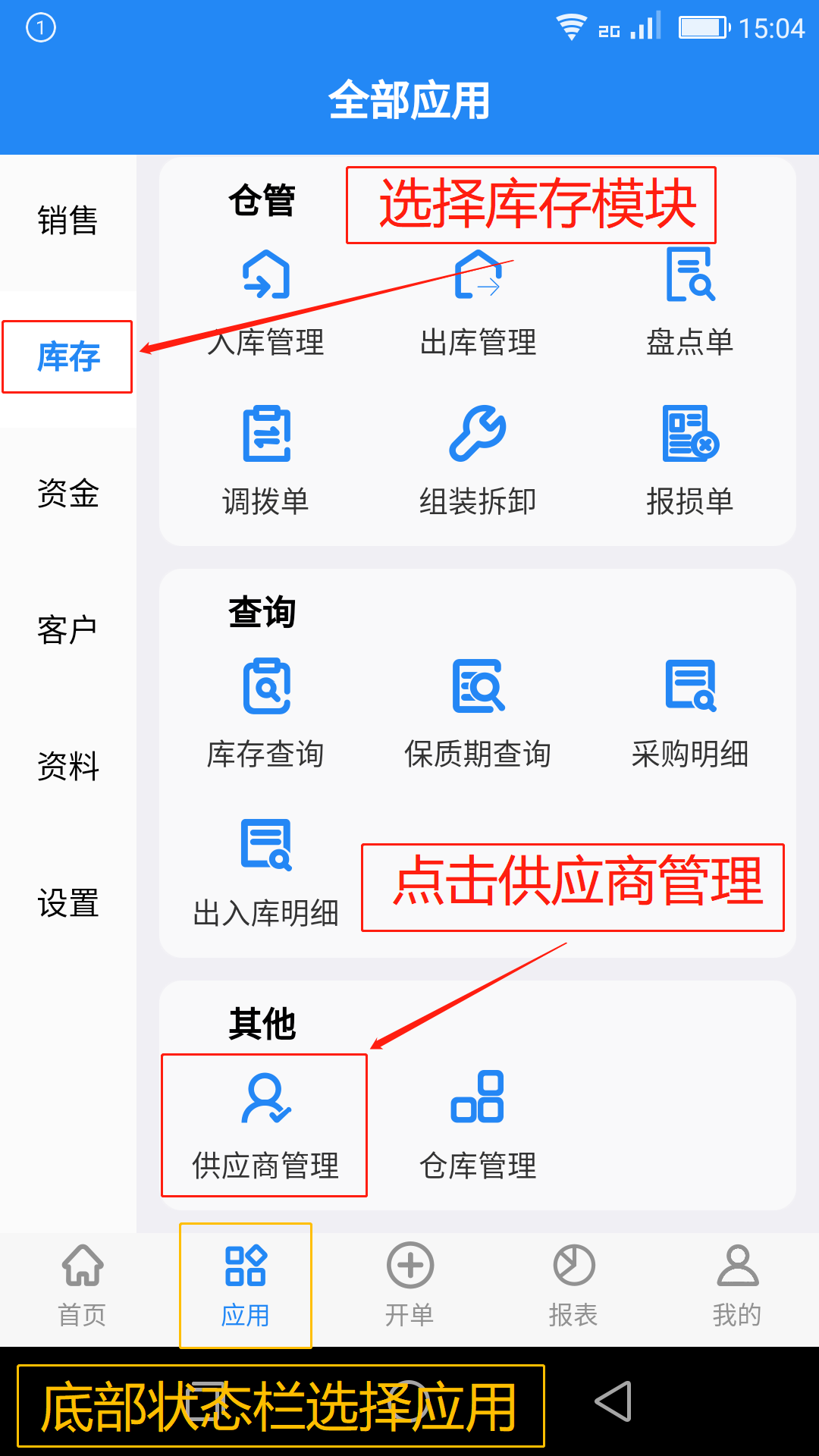Select the 库存 category in sidebar

67,357
